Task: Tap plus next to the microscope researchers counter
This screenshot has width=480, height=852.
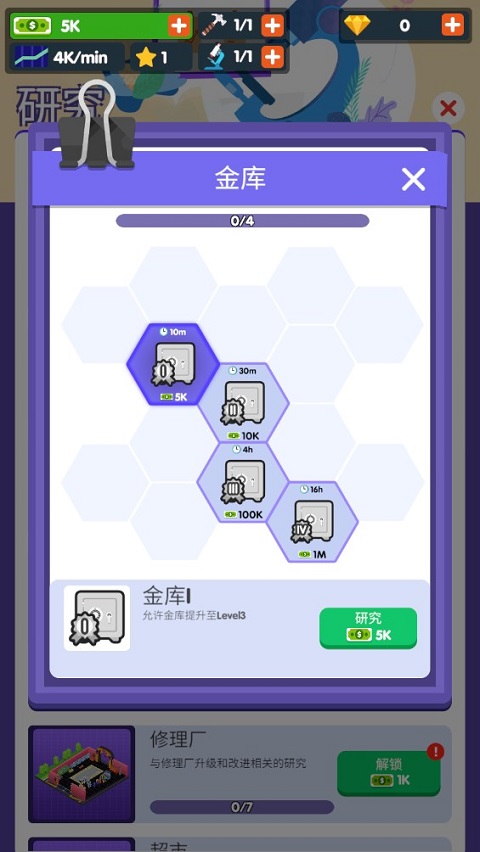Action: click(272, 57)
